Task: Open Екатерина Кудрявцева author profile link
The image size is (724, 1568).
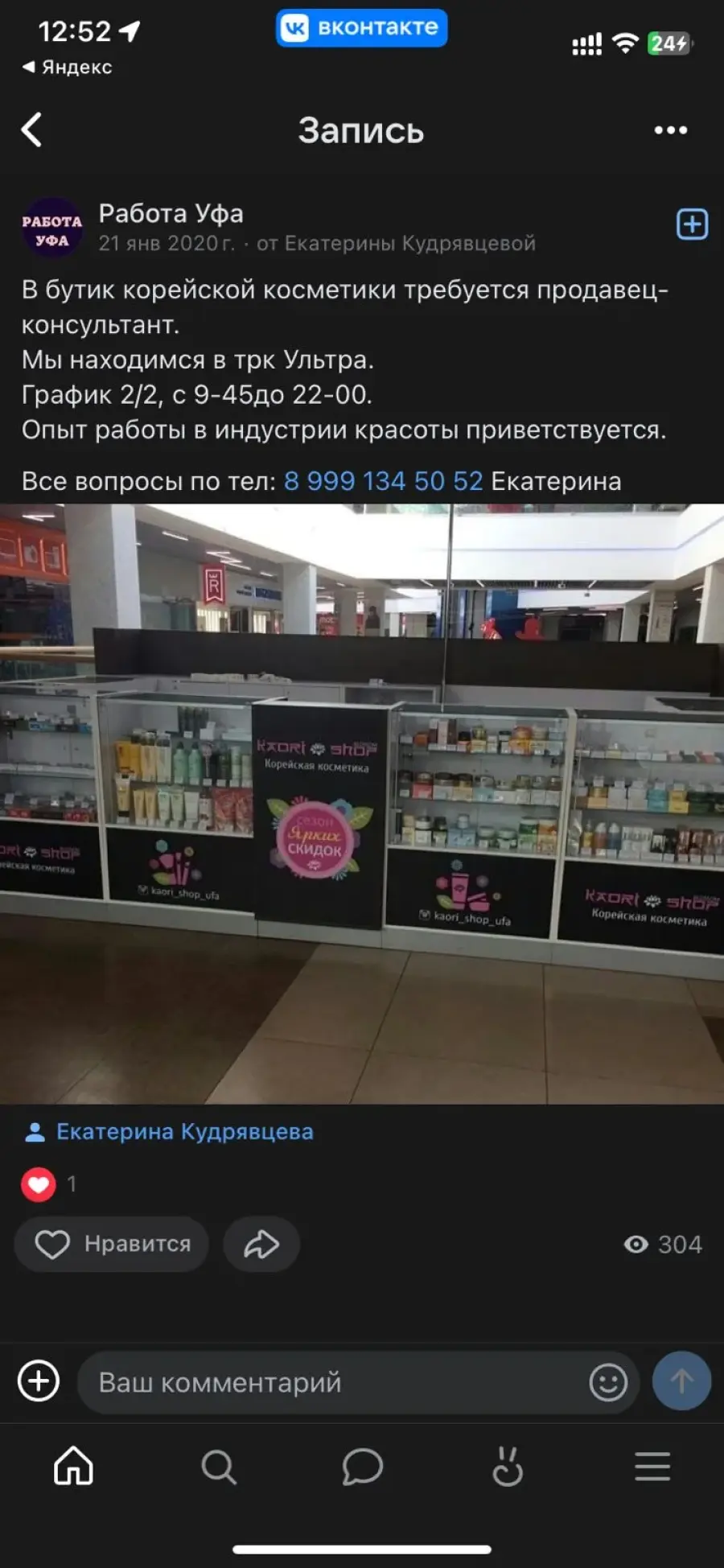Action: tap(184, 1132)
